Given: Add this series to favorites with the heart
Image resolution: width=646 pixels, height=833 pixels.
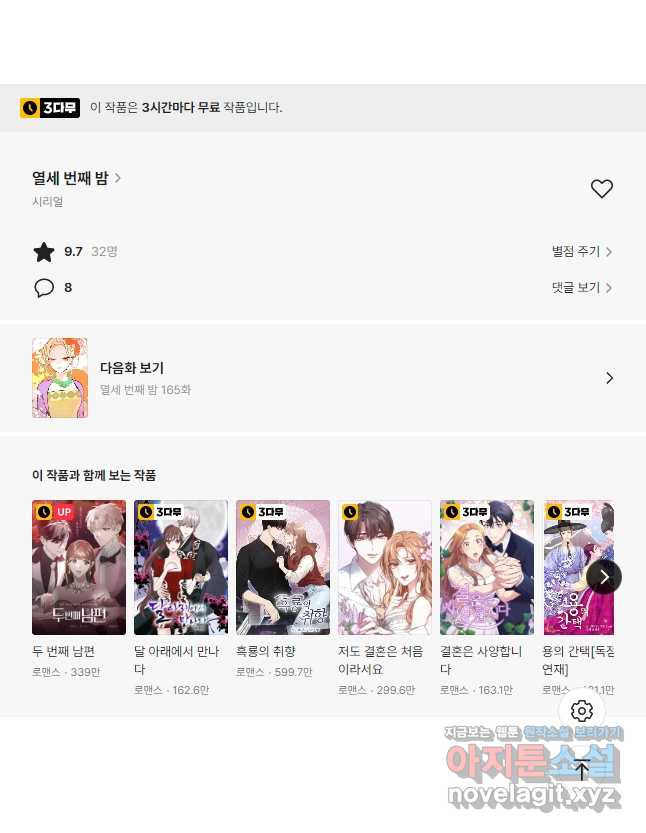Looking at the screenshot, I should point(601,188).
